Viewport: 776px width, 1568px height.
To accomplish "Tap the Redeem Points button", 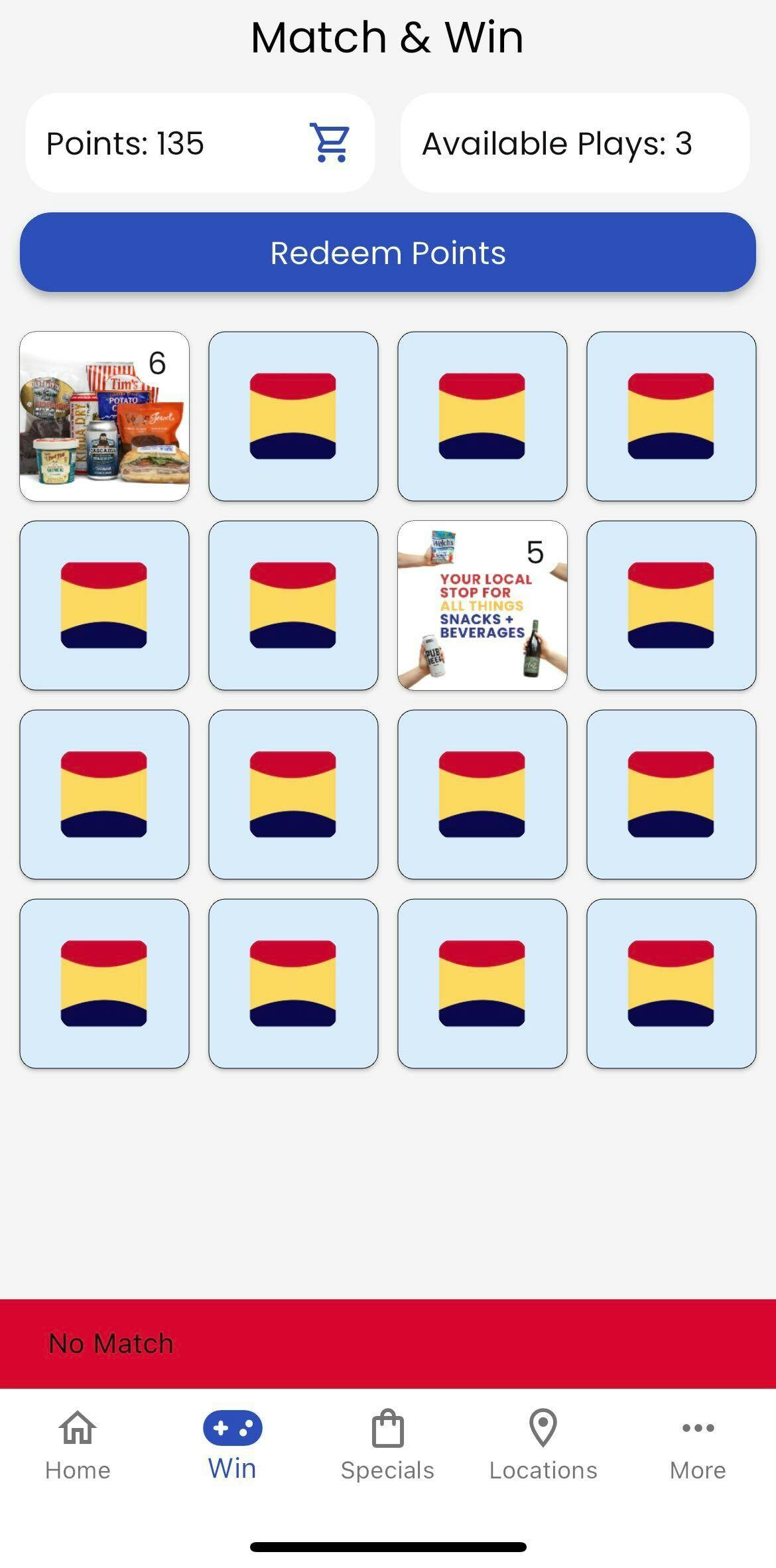I will click(388, 253).
